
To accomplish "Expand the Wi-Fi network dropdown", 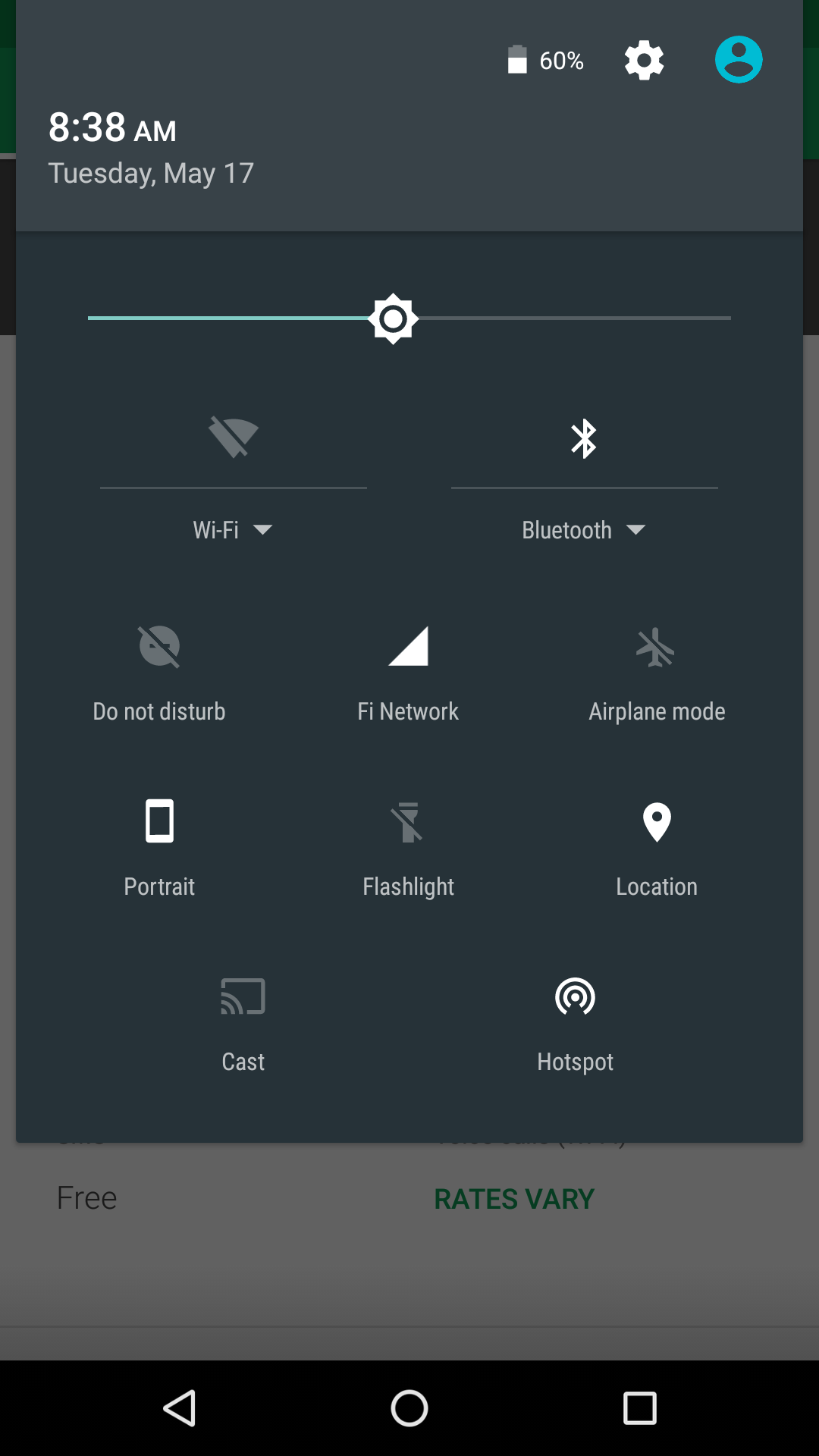I will (233, 529).
